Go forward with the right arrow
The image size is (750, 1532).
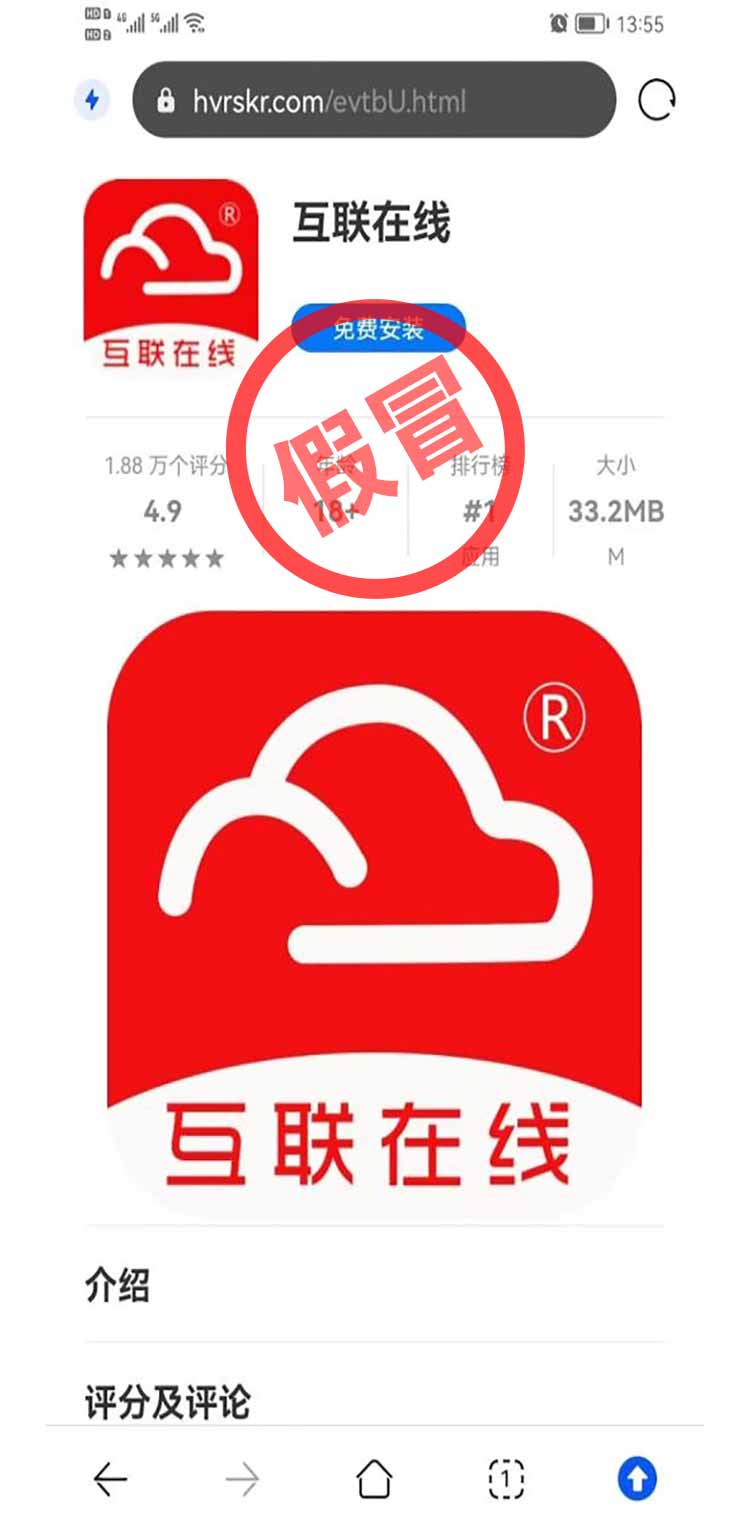[x=242, y=1478]
